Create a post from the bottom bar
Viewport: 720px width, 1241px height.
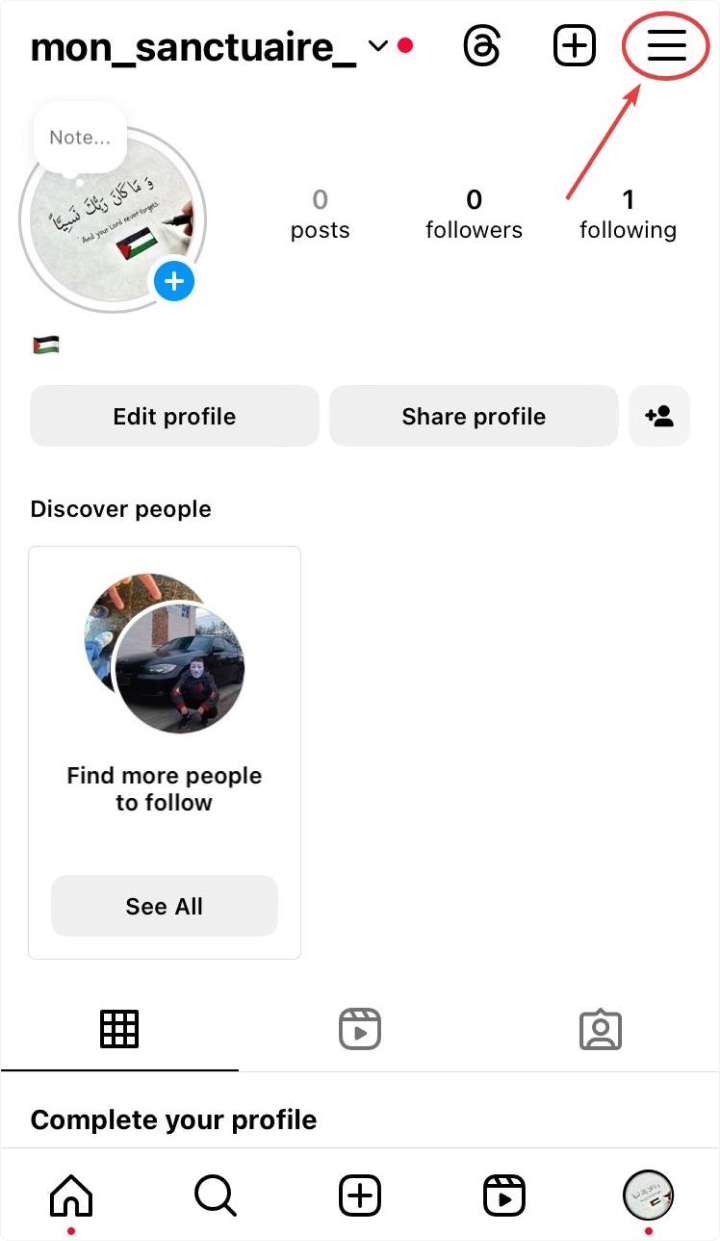point(360,1195)
